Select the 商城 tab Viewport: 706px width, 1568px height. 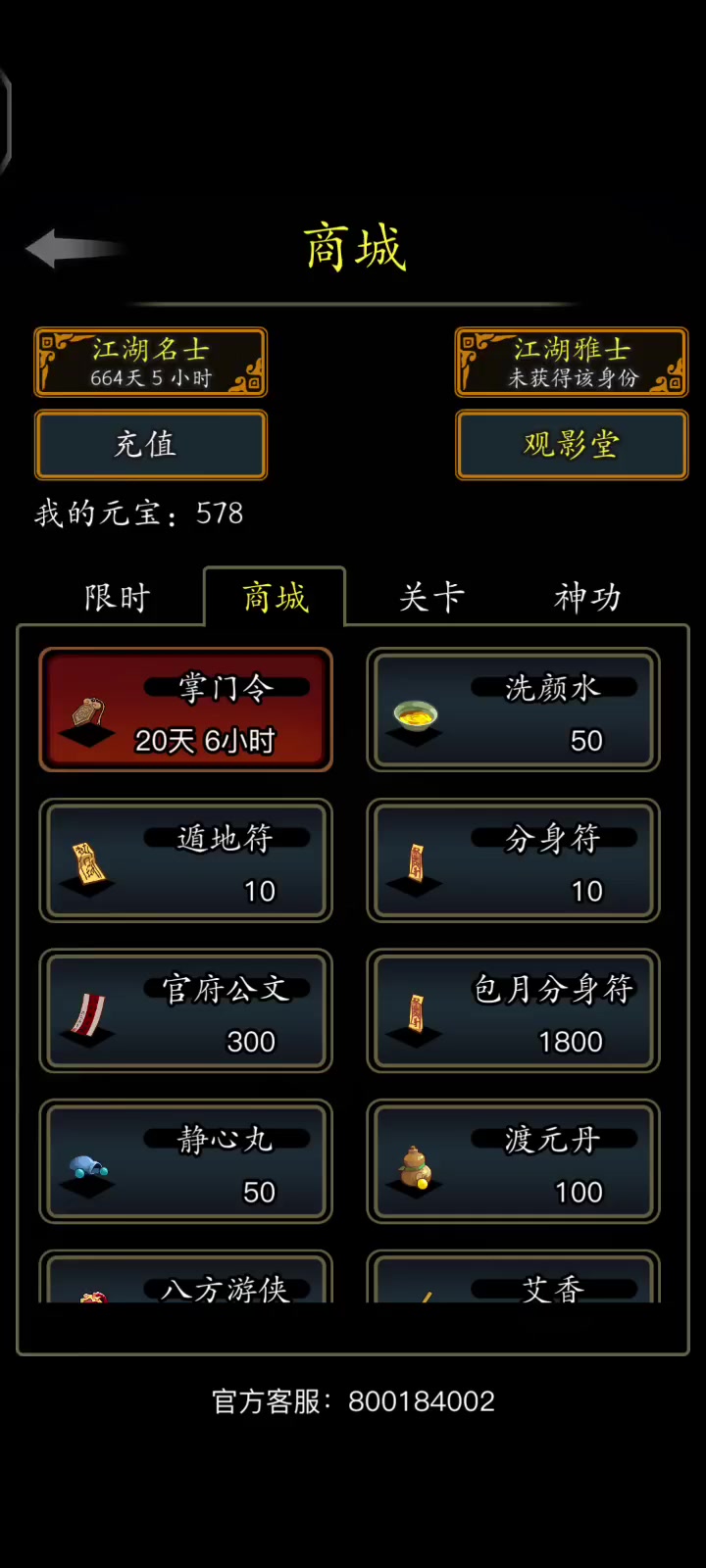[275, 597]
